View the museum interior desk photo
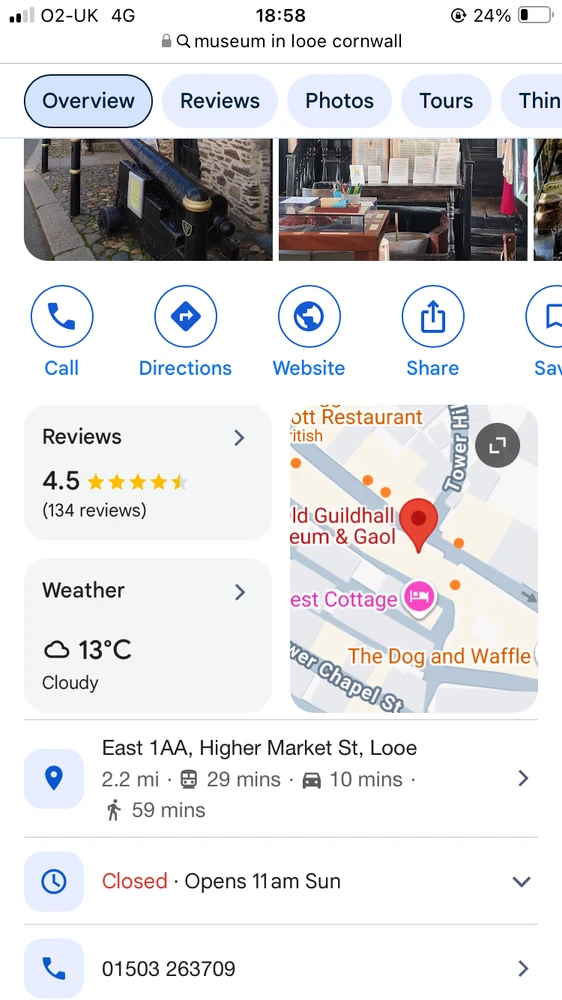Viewport: 562px width, 1000px height. tap(403, 200)
